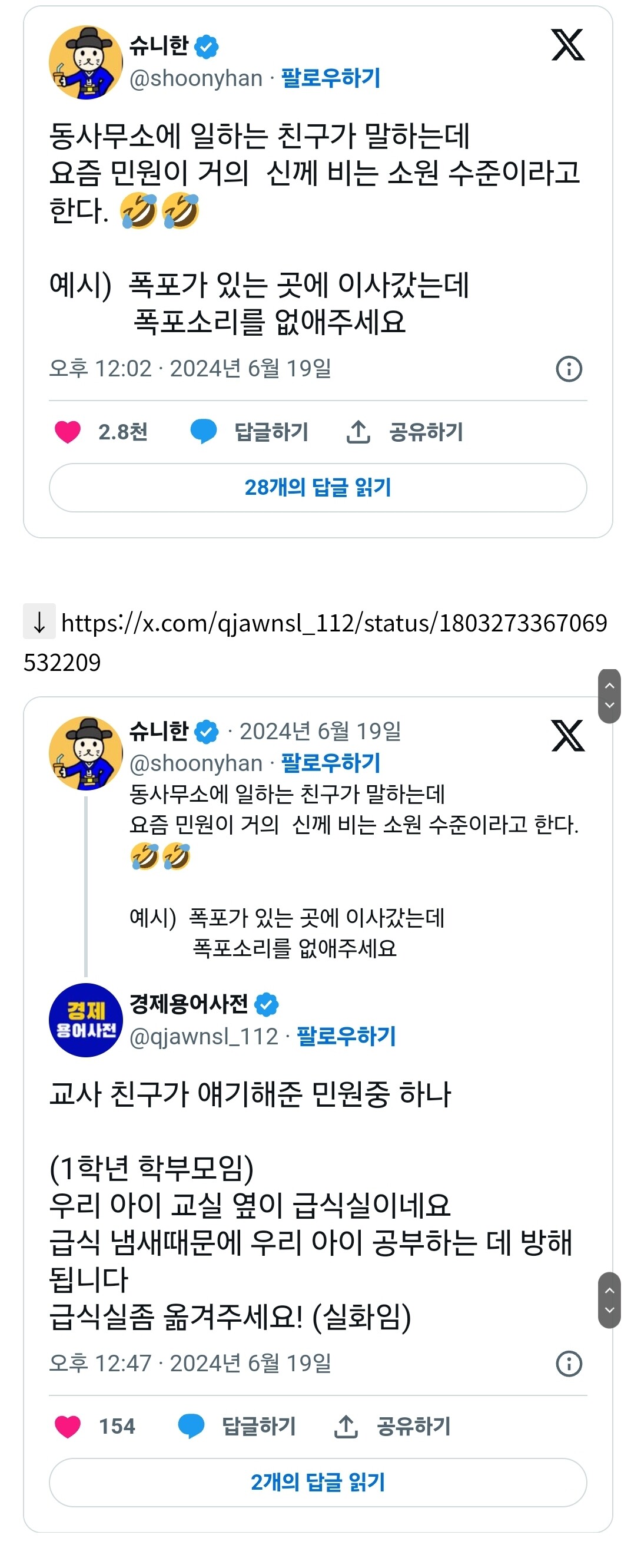Open 28개의 답글 읽기
The width and height of the screenshot is (631, 1568).
[318, 488]
